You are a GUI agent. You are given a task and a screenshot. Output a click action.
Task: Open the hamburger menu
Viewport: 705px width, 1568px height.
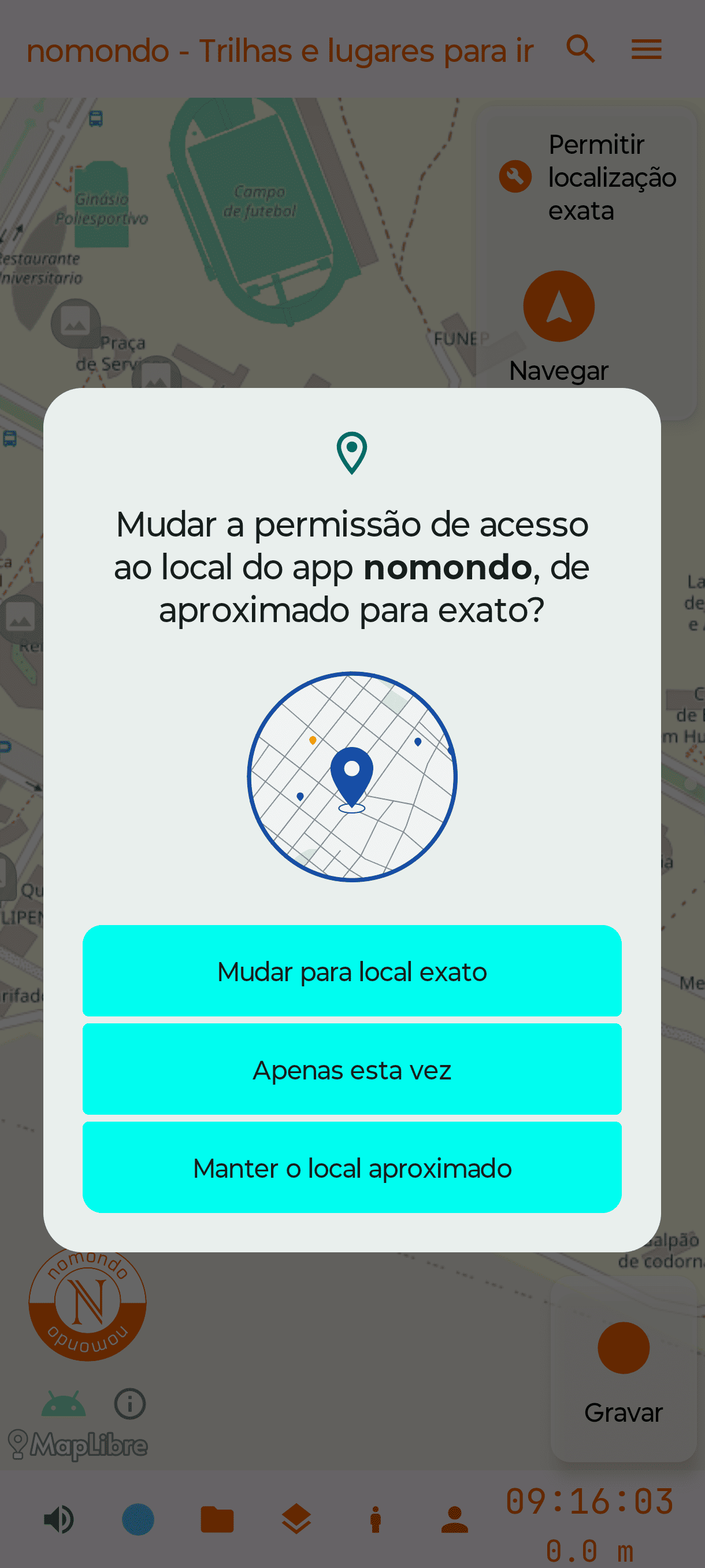645,49
